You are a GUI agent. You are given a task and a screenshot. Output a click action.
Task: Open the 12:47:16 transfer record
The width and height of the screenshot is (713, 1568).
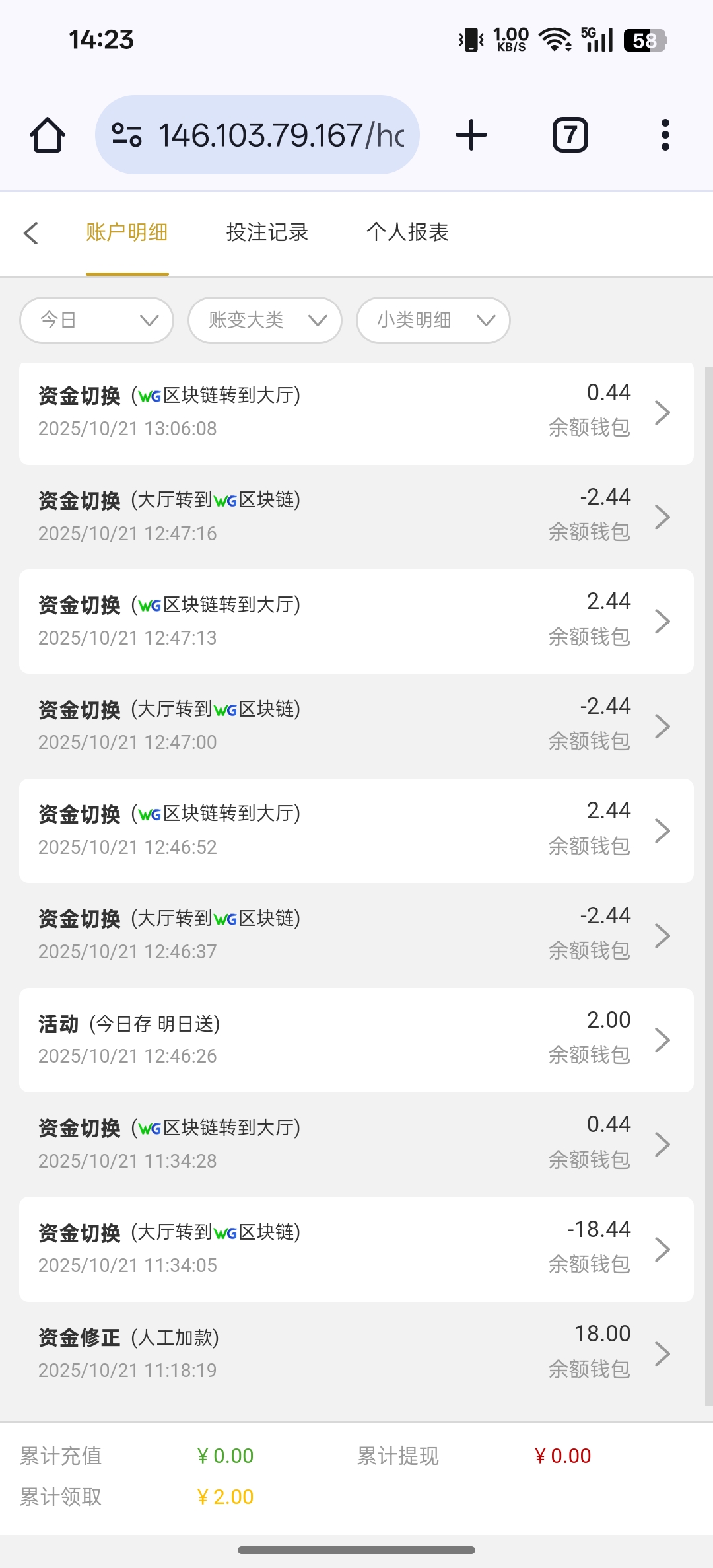356,517
